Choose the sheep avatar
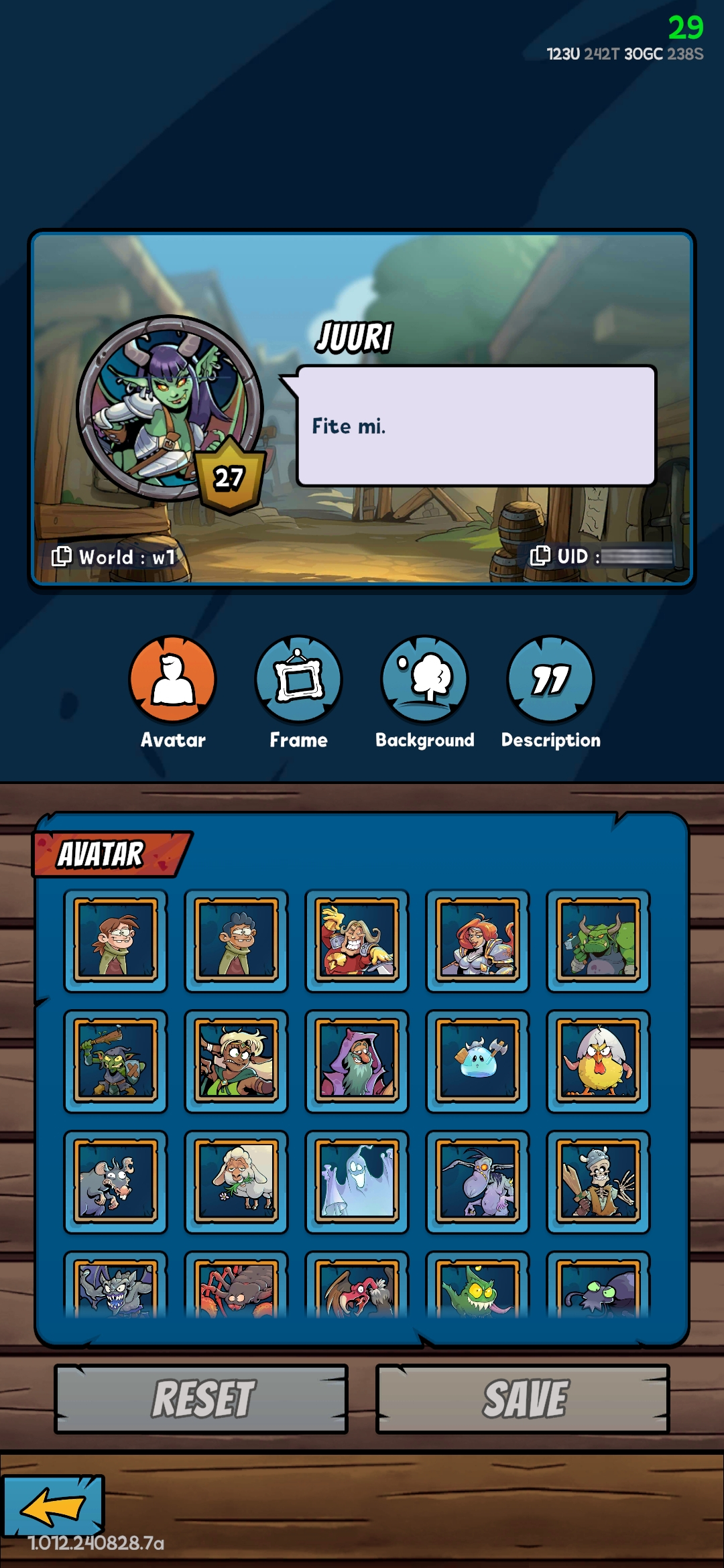Viewport: 724px width, 1568px height. tap(236, 1182)
